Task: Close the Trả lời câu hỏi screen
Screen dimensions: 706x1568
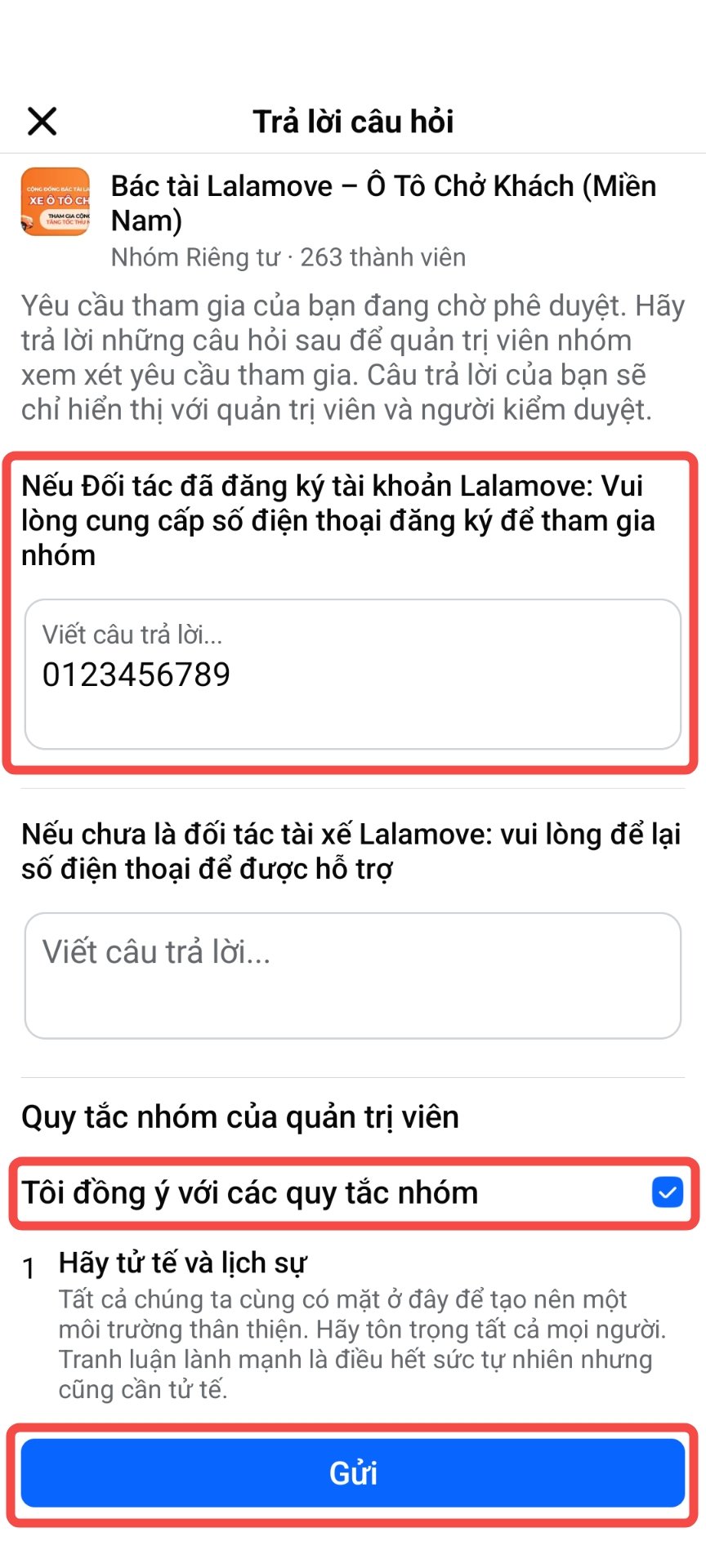Action: click(x=42, y=122)
